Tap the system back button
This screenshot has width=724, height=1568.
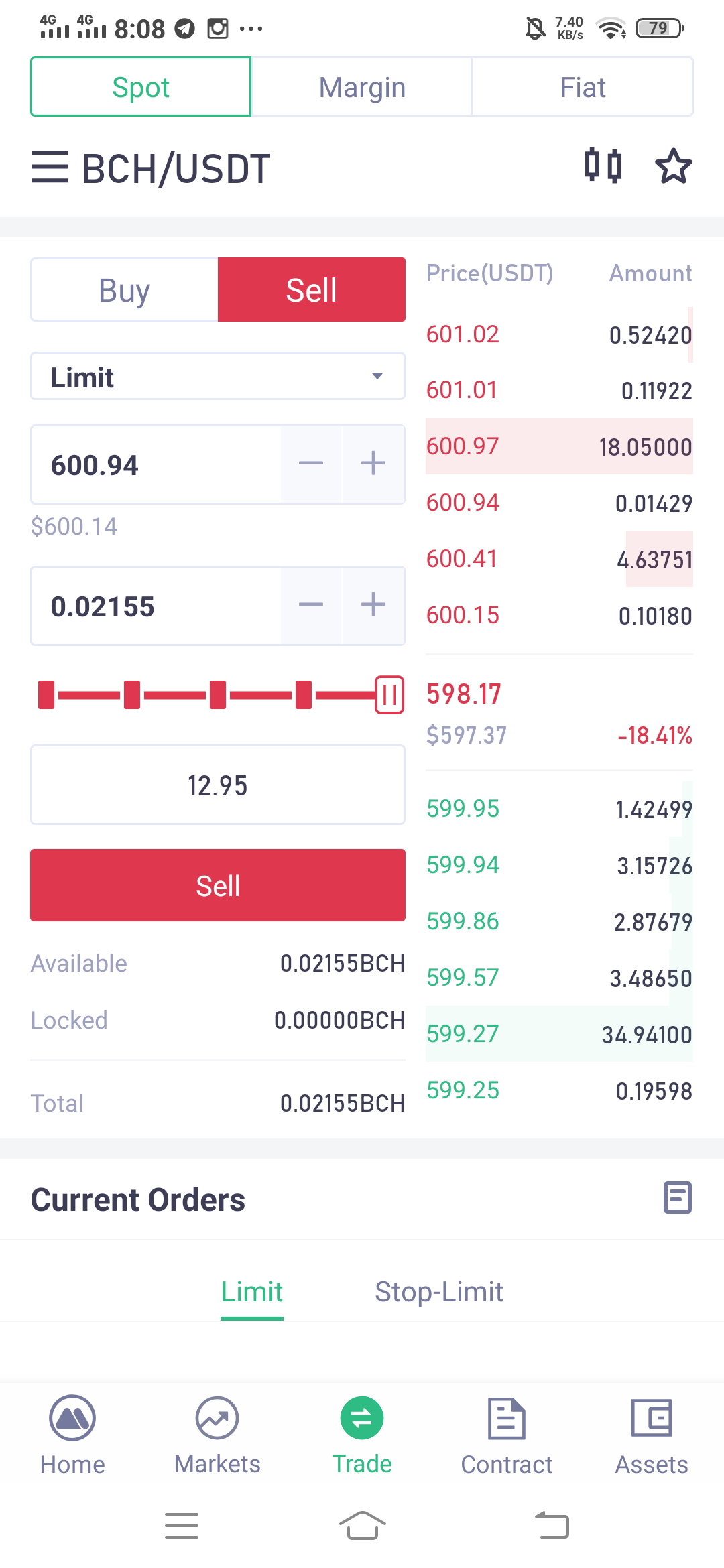[552, 1525]
